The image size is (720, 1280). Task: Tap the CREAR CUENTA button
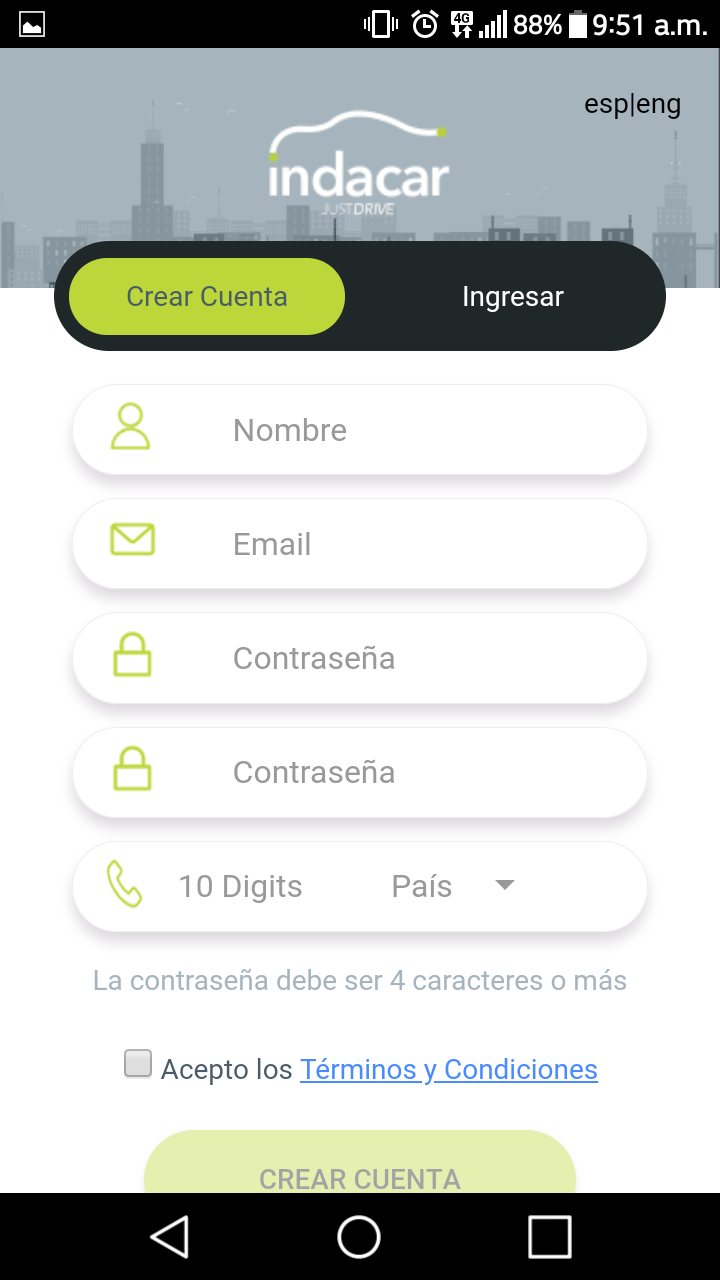pos(360,1170)
